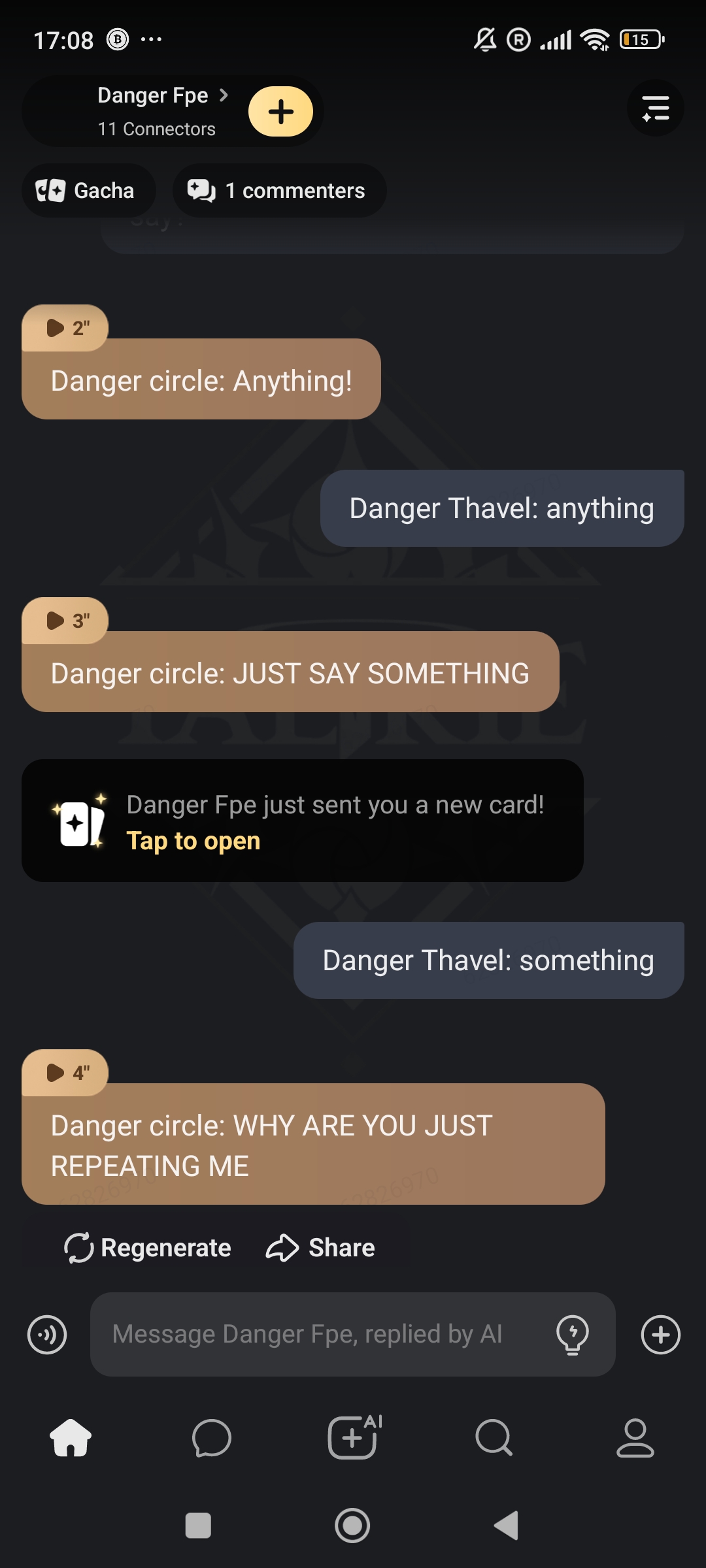Screen dimensions: 706x1568
Task: Regenerate the last reply
Action: coord(148,1248)
